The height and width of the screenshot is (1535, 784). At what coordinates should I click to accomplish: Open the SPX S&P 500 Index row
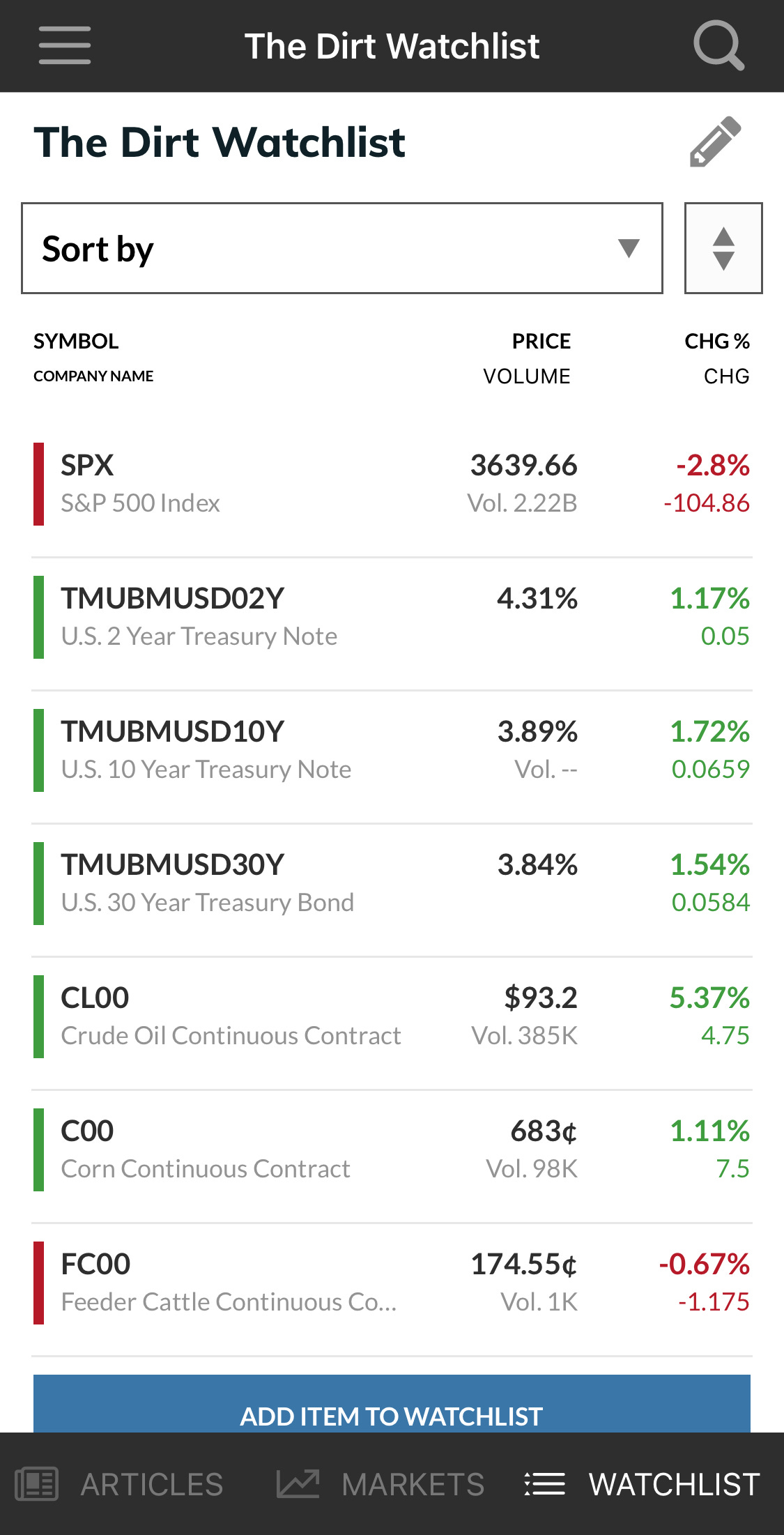pyautogui.click(x=392, y=484)
